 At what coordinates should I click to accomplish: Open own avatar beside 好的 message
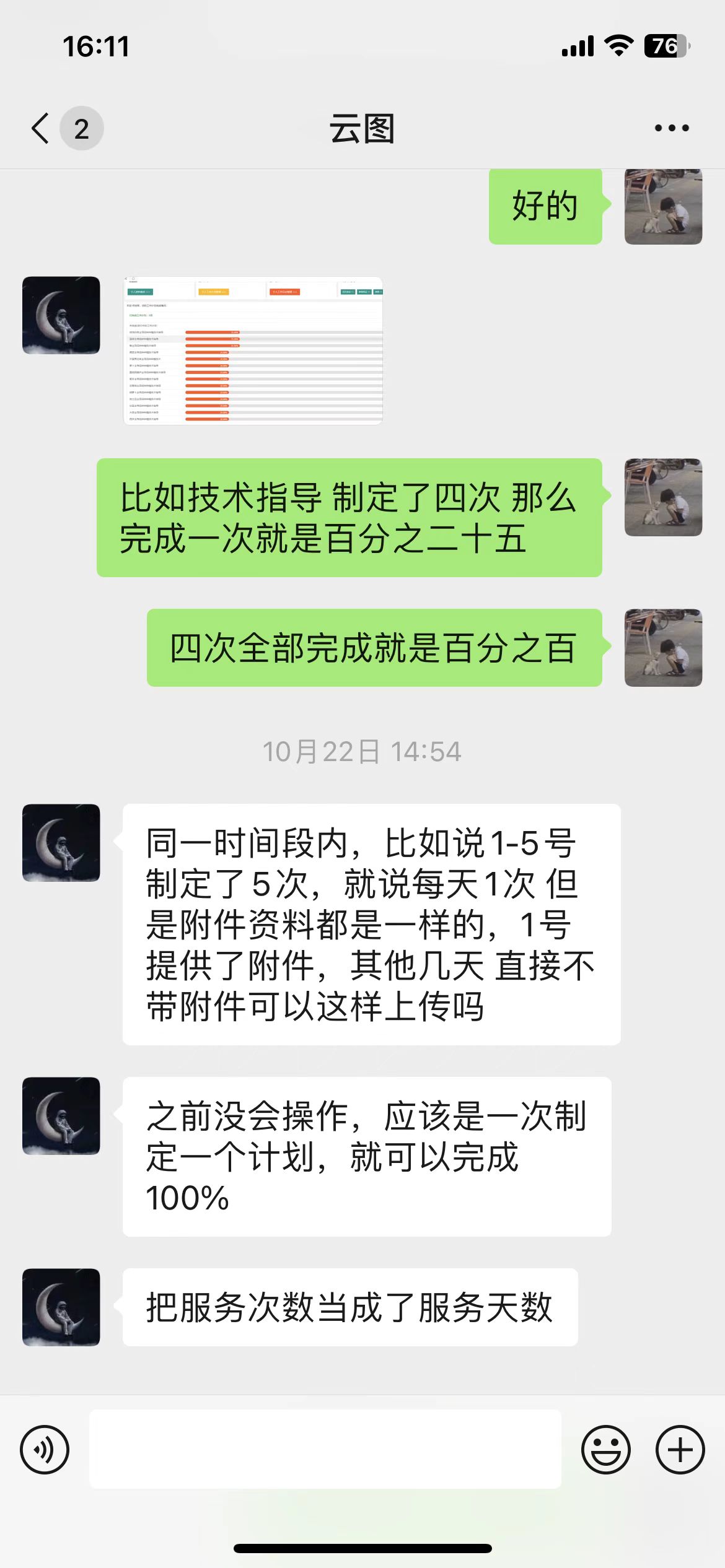(x=663, y=206)
